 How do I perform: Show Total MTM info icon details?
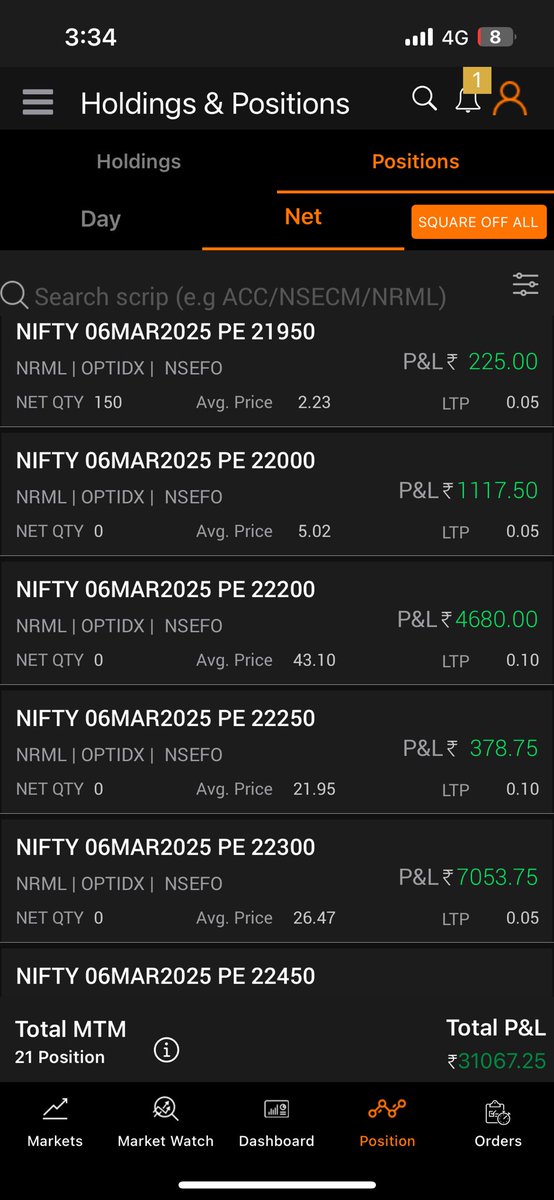tap(166, 1049)
